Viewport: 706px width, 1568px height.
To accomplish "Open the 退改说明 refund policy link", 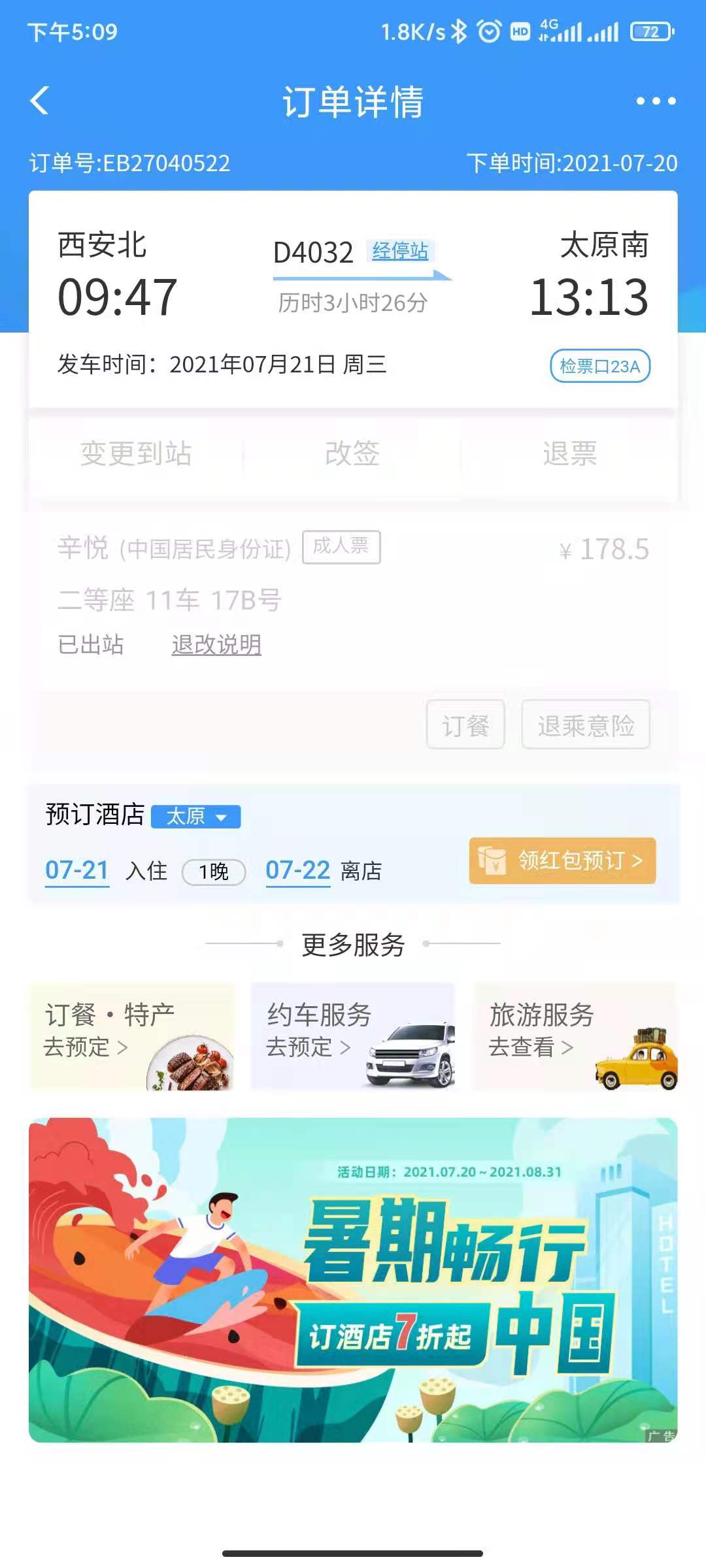I will point(216,645).
